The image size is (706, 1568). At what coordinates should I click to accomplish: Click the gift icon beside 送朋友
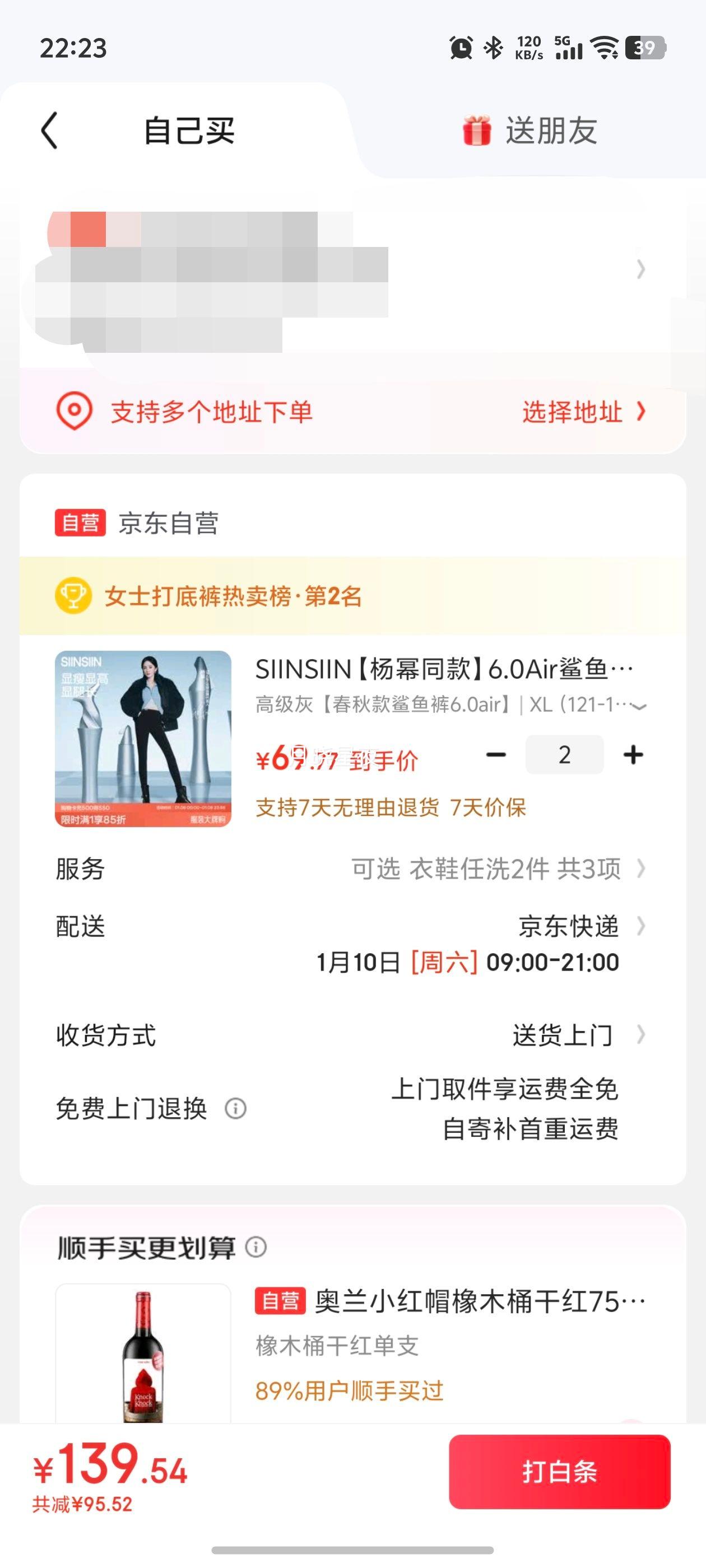pyautogui.click(x=477, y=130)
